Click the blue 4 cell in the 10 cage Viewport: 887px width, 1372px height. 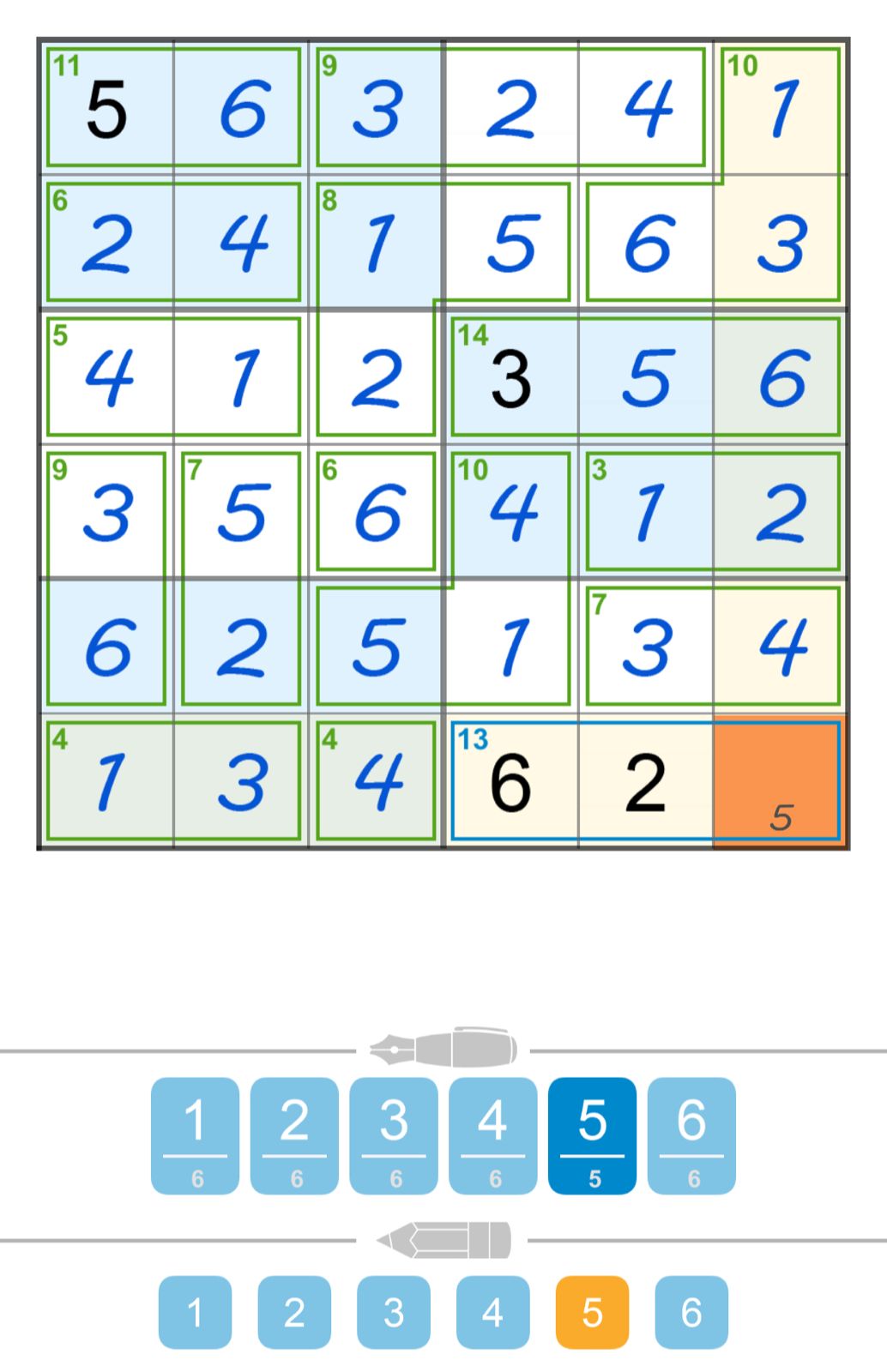pyautogui.click(x=511, y=510)
